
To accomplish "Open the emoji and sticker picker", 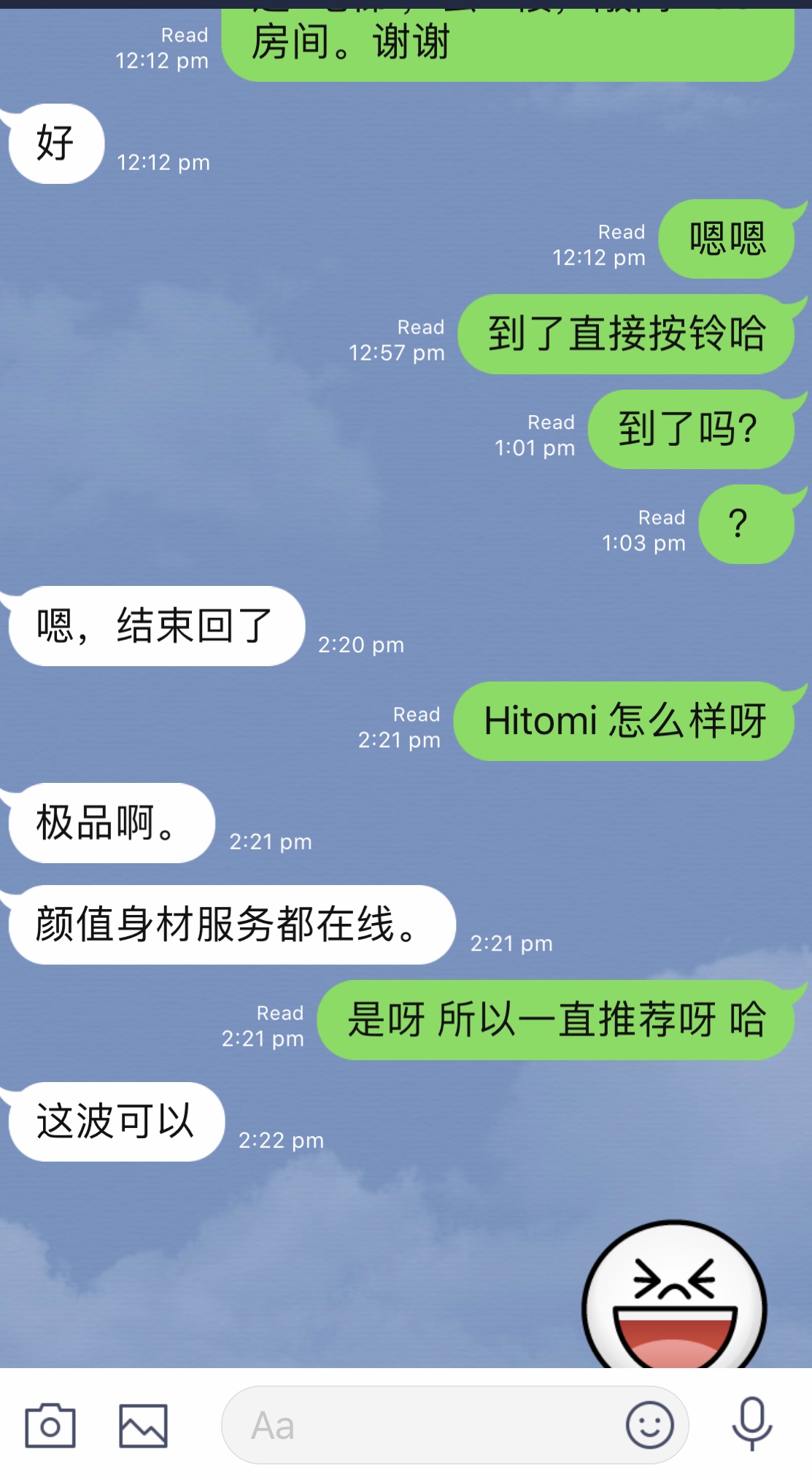I will 649,1425.
